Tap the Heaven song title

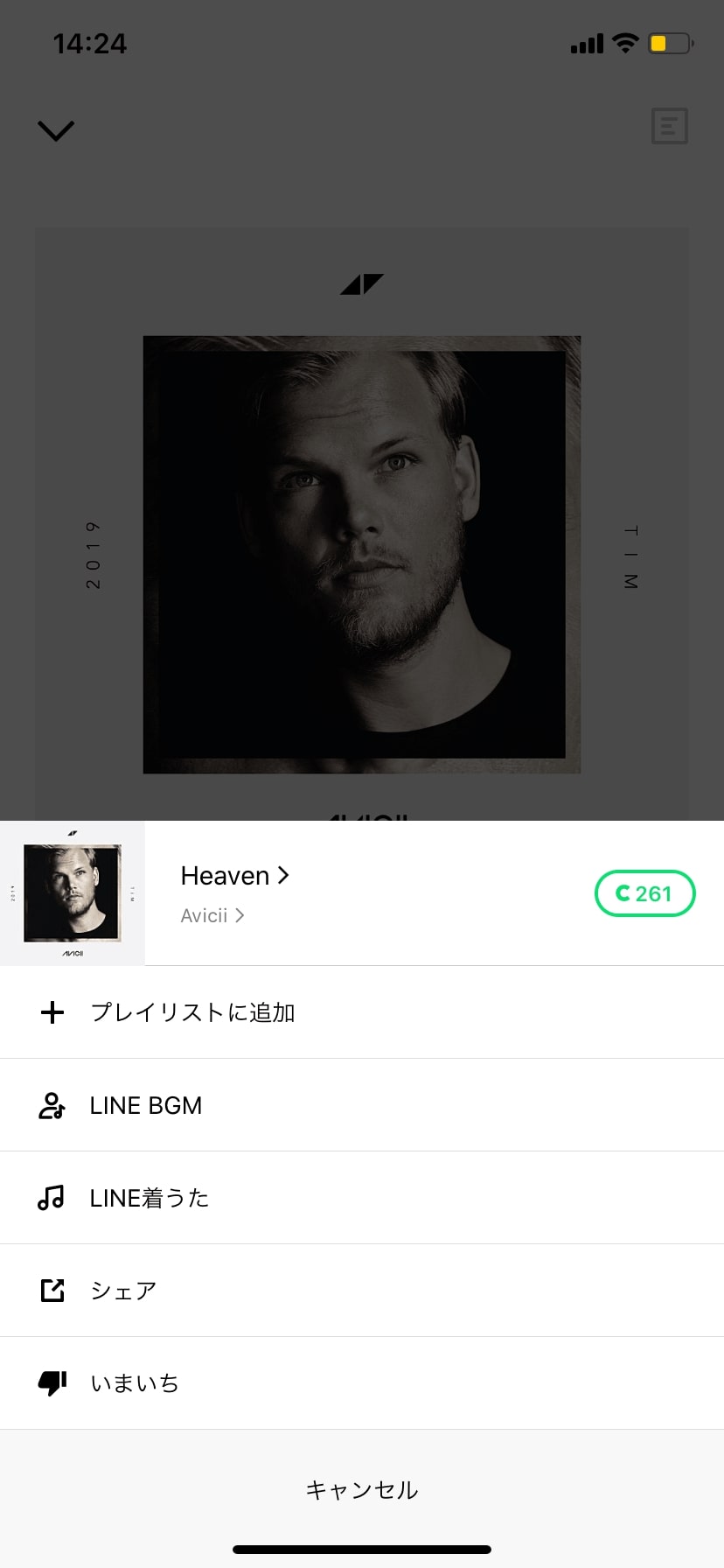(225, 875)
